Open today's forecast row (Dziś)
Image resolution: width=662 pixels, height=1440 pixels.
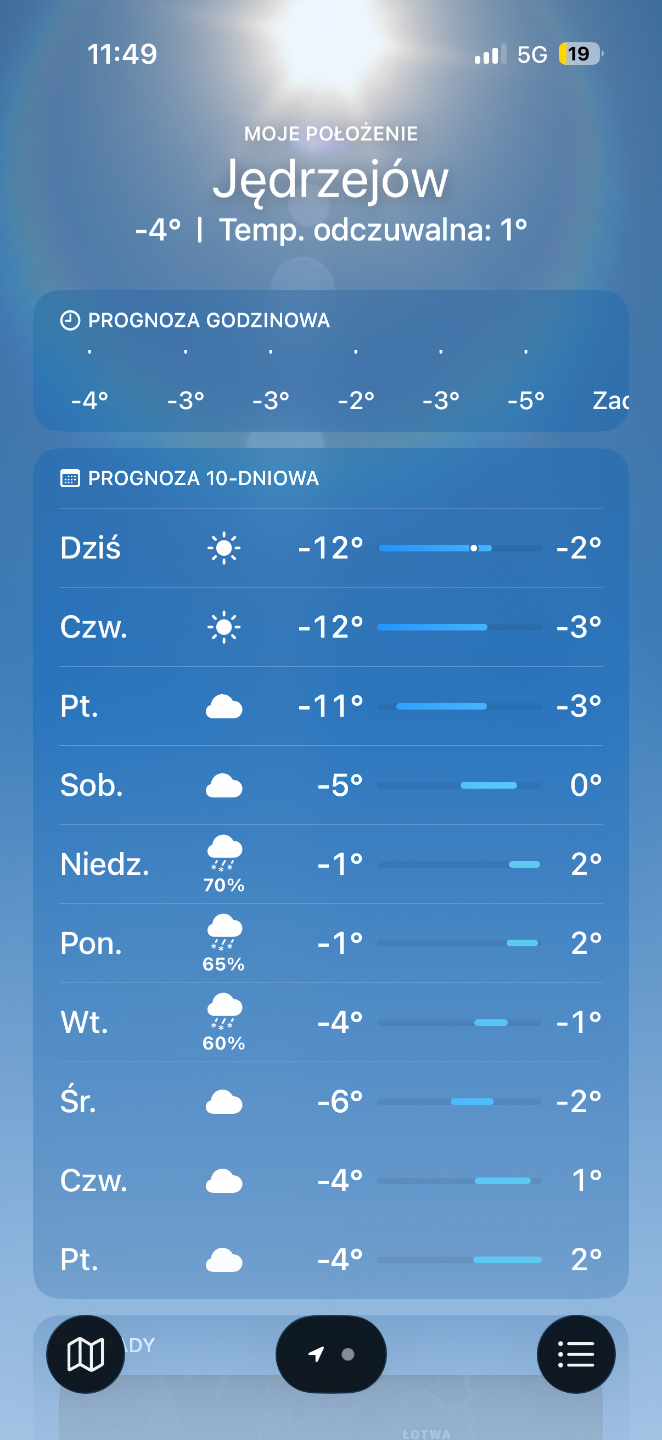330,548
